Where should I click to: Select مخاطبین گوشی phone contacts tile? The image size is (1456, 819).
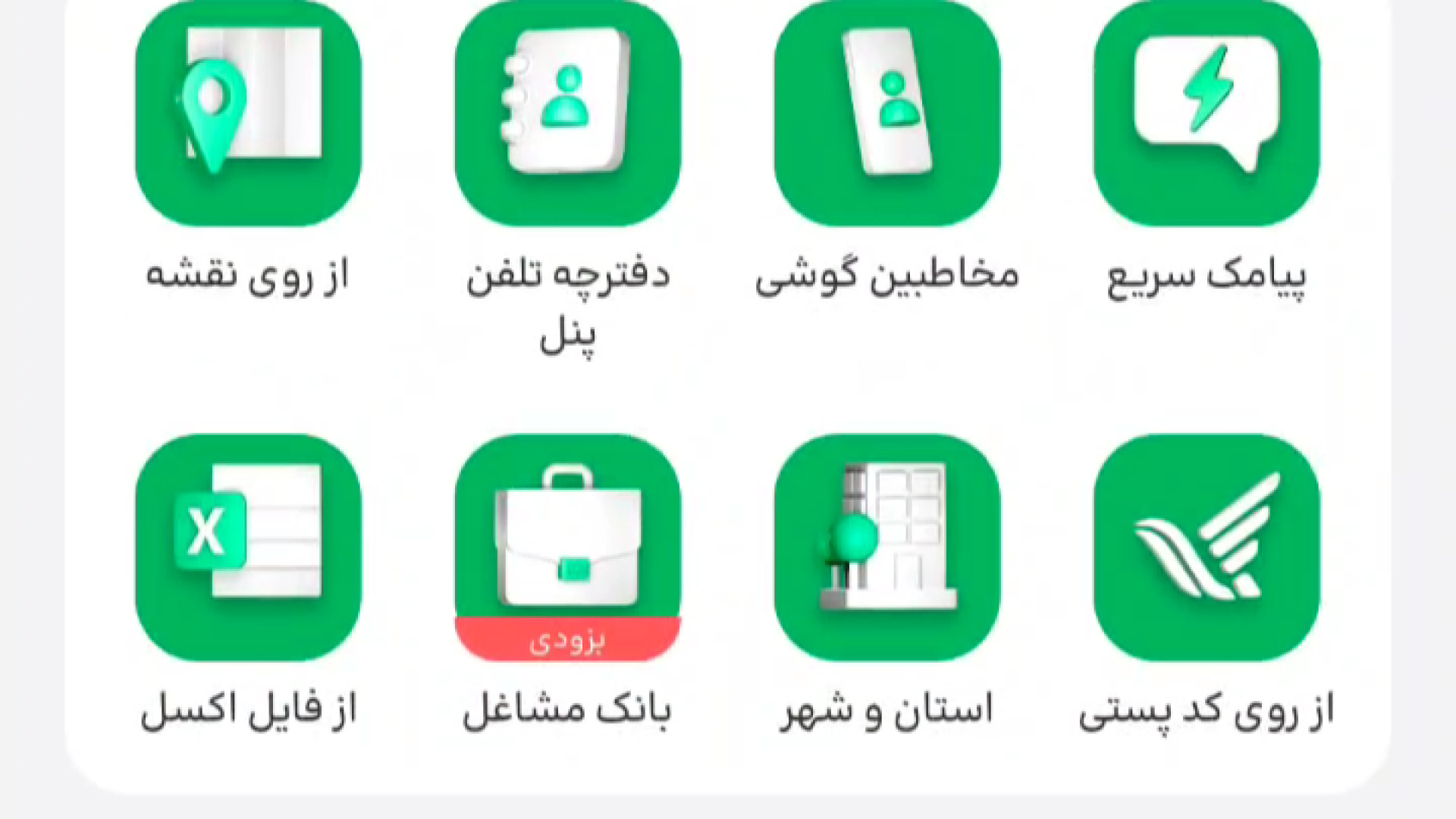[886, 114]
